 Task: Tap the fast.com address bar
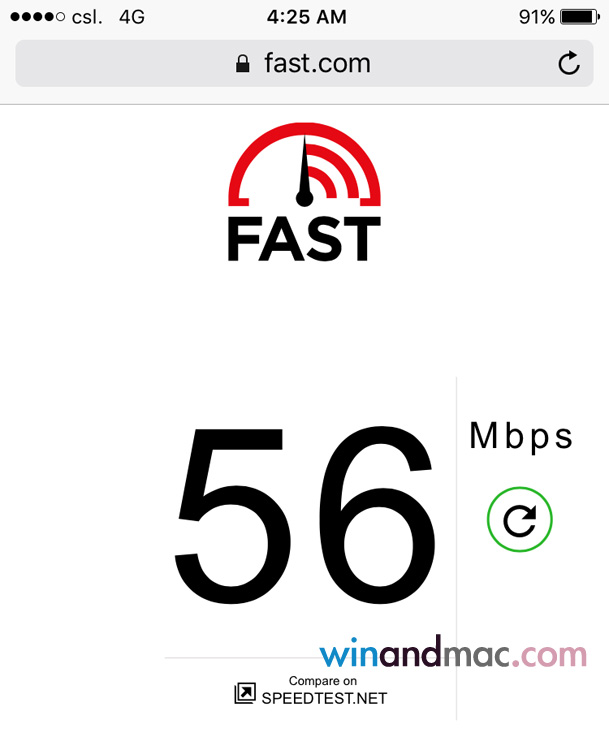[x=303, y=64]
